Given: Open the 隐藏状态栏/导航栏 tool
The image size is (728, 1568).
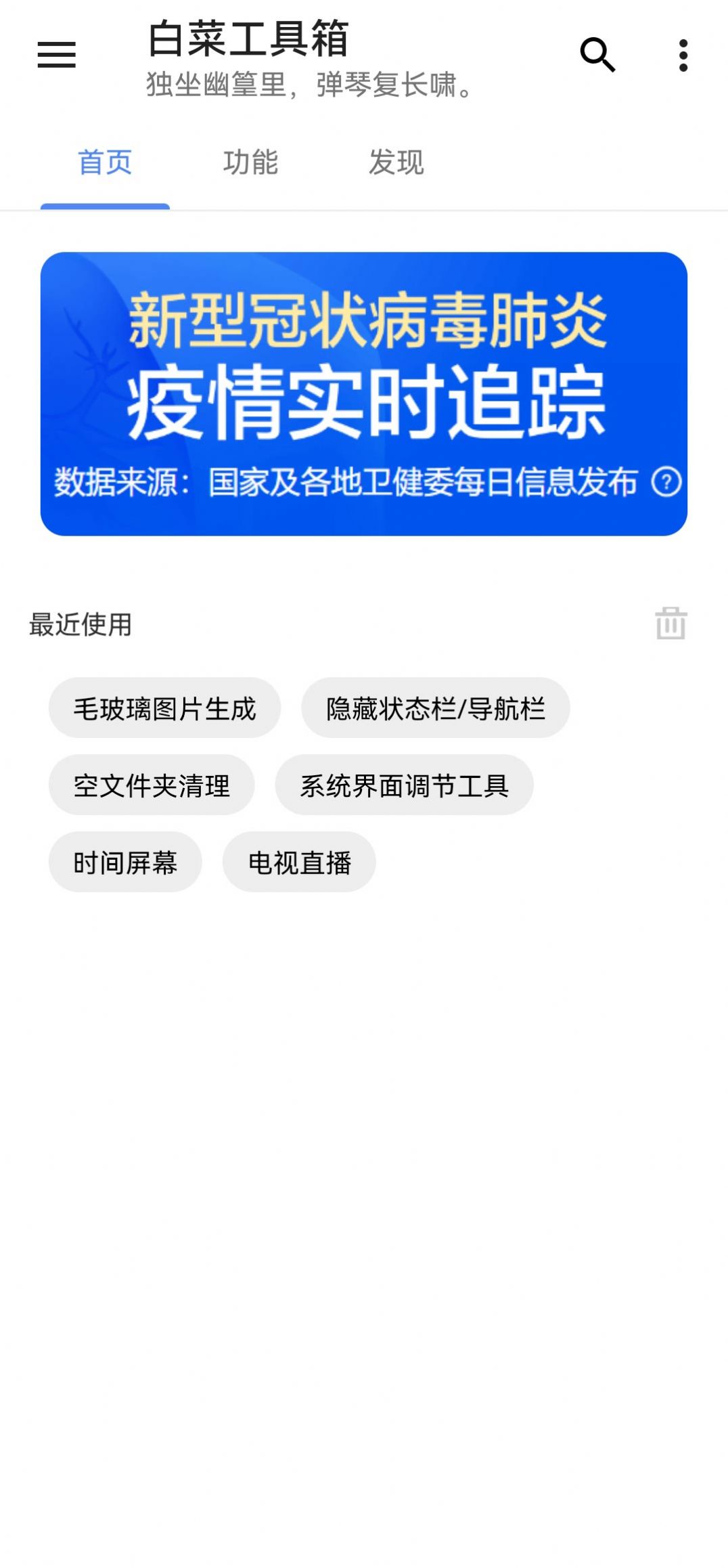Looking at the screenshot, I should point(436,707).
